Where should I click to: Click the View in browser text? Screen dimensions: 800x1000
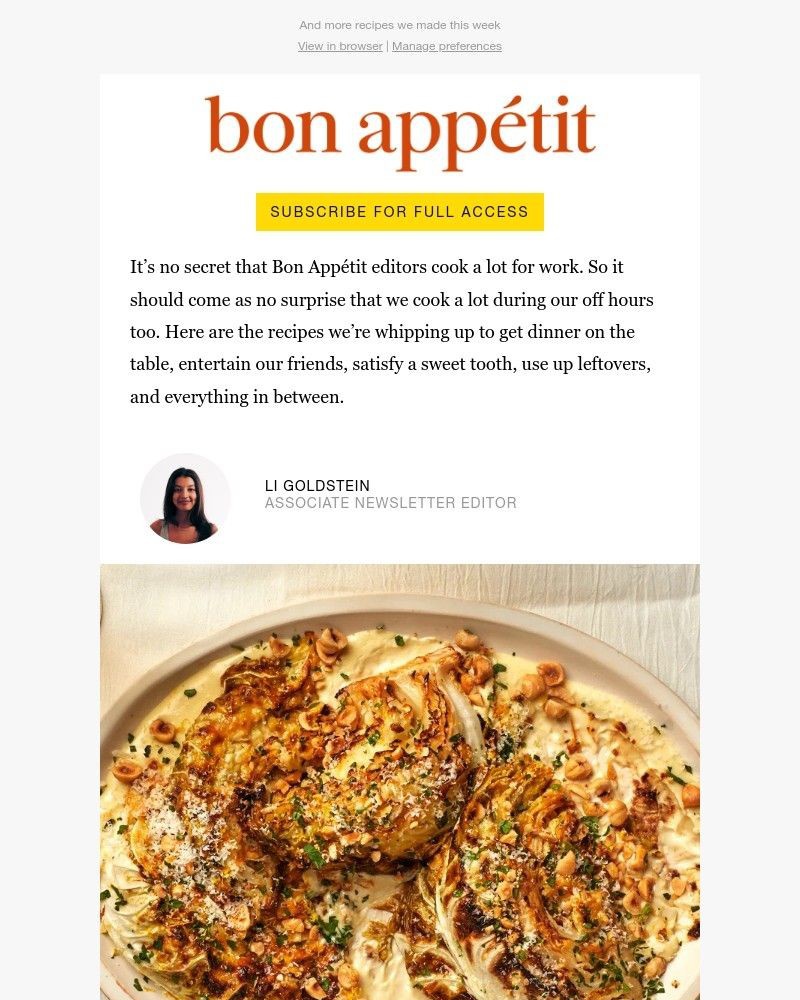(x=340, y=45)
